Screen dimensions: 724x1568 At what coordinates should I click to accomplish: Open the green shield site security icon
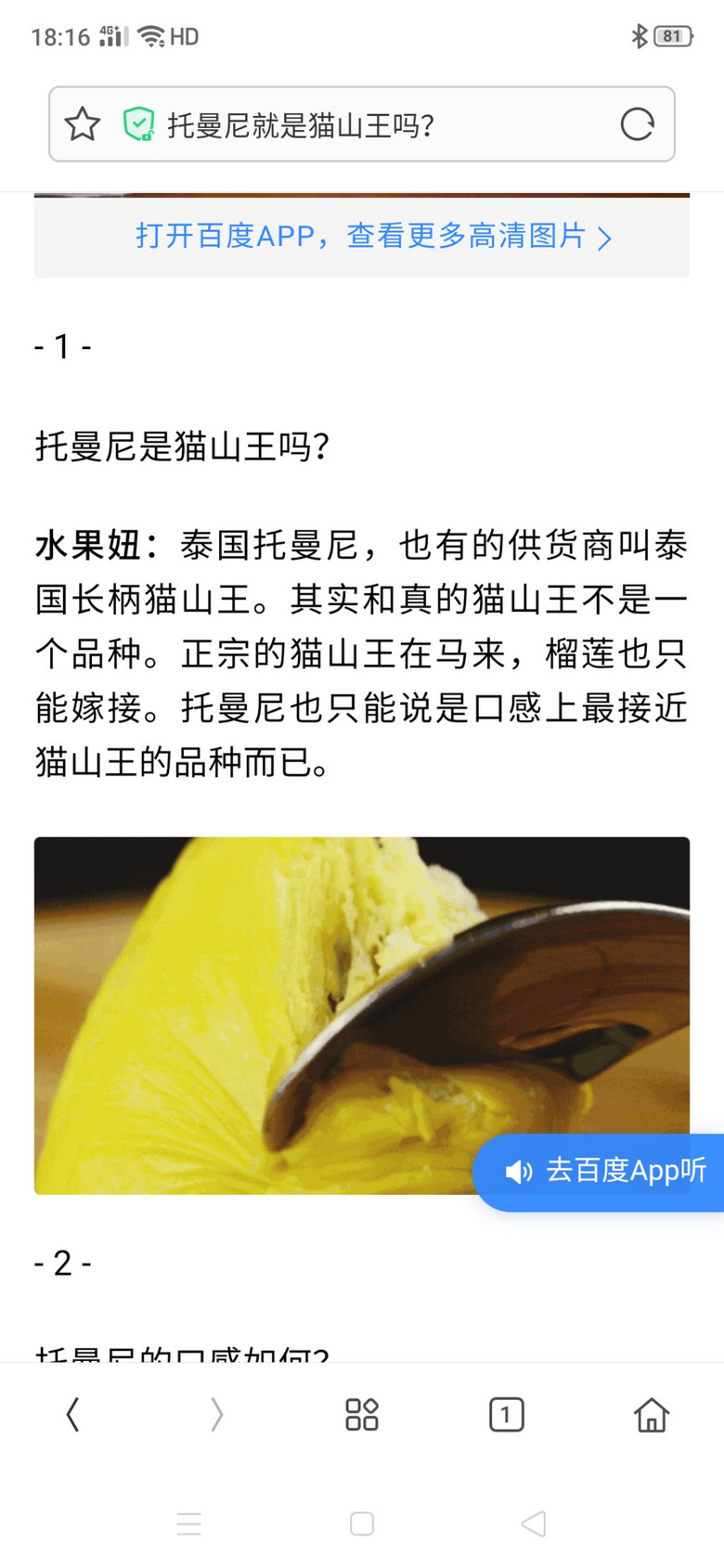138,124
